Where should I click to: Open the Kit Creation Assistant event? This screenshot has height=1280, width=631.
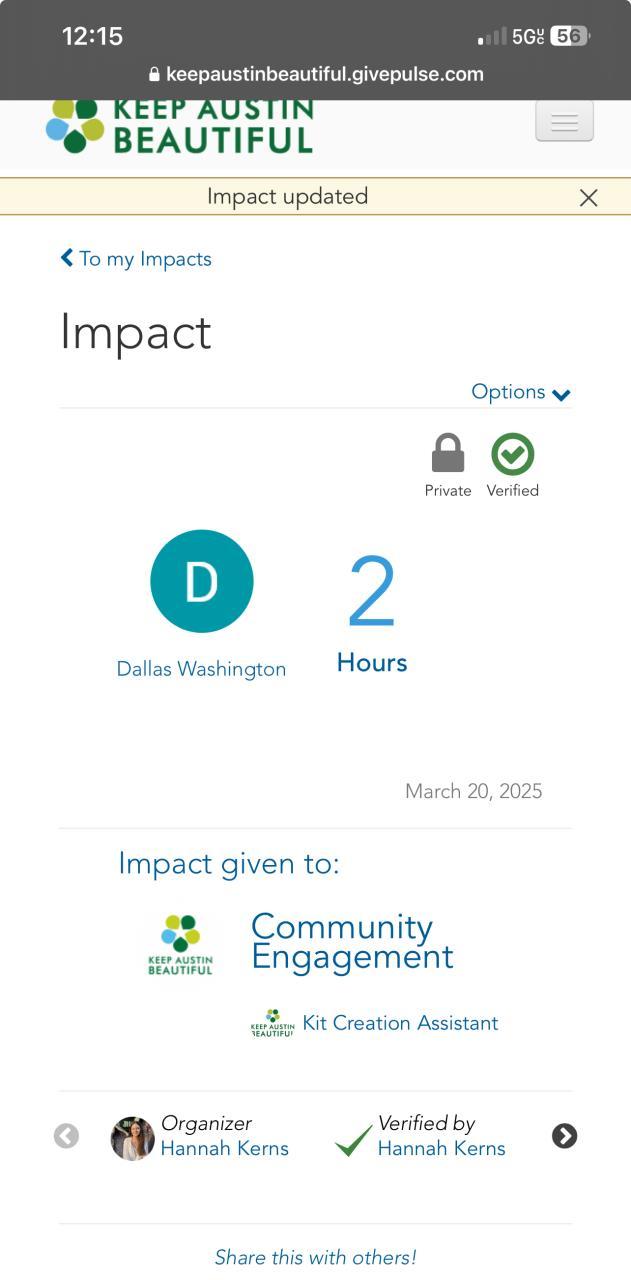(399, 1023)
